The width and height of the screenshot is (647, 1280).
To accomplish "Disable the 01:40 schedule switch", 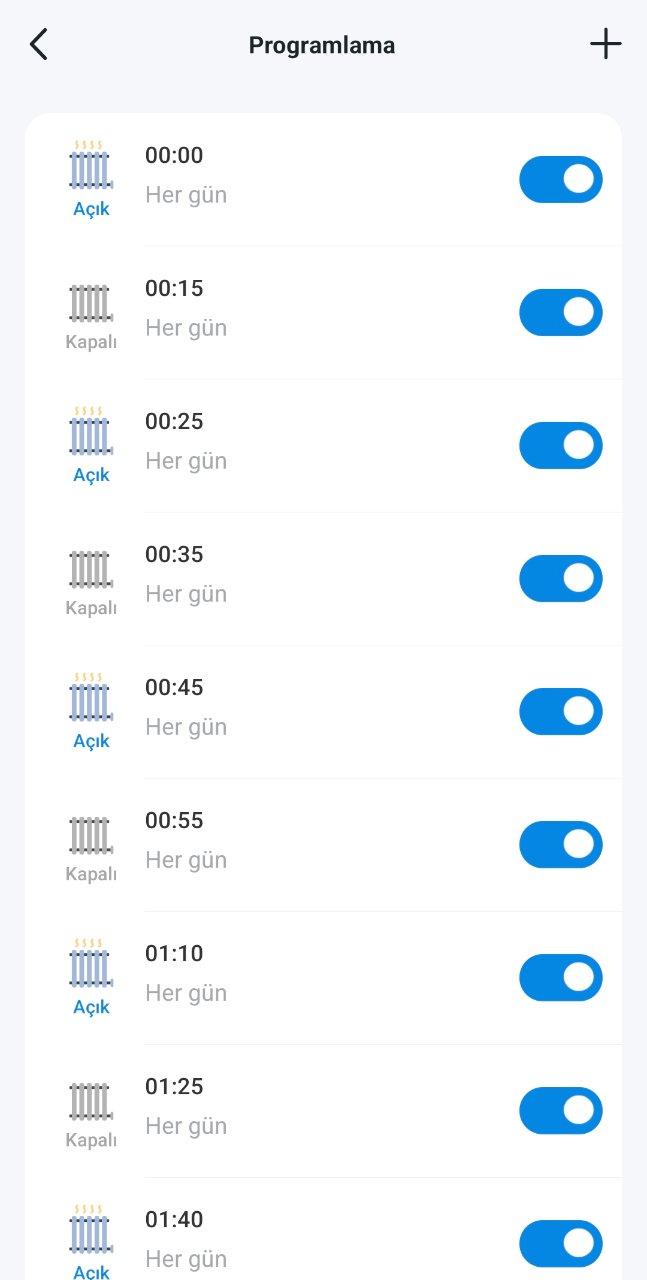I will coord(561,1243).
